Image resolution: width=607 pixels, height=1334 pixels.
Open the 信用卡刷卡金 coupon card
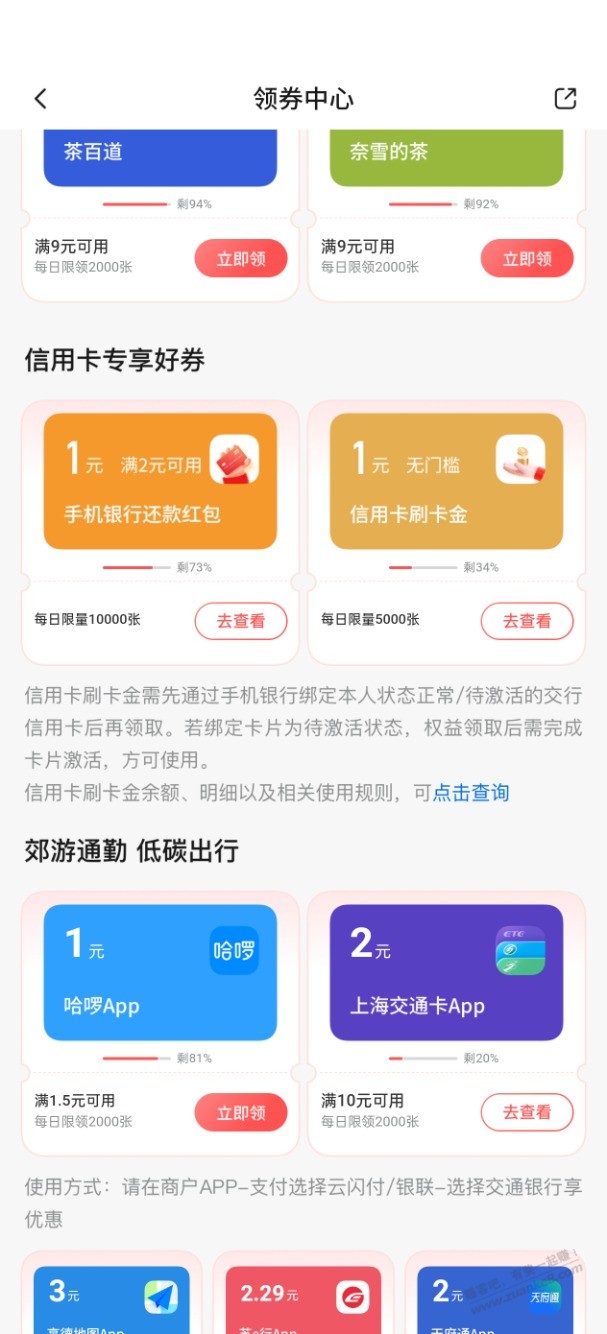click(446, 482)
